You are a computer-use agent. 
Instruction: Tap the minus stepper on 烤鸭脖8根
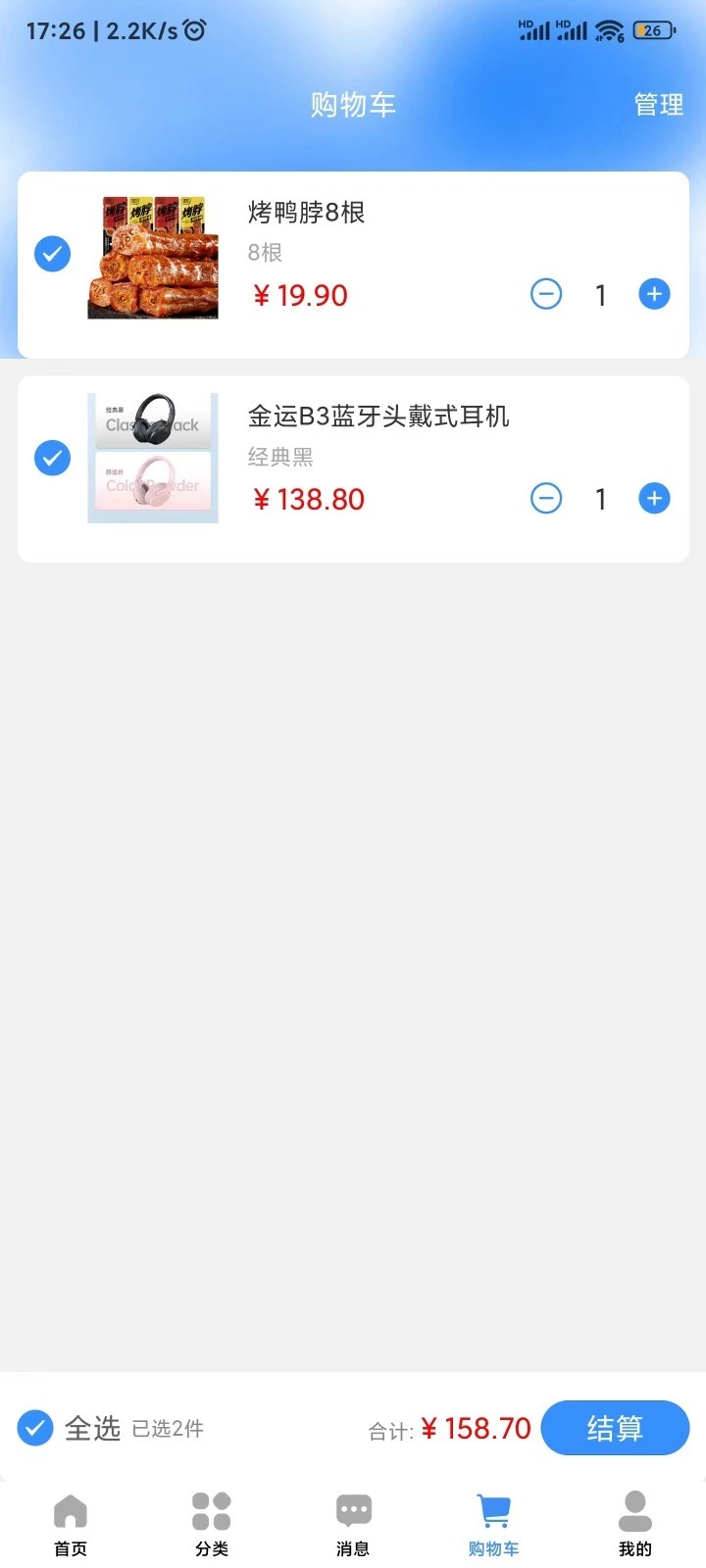[x=546, y=294]
